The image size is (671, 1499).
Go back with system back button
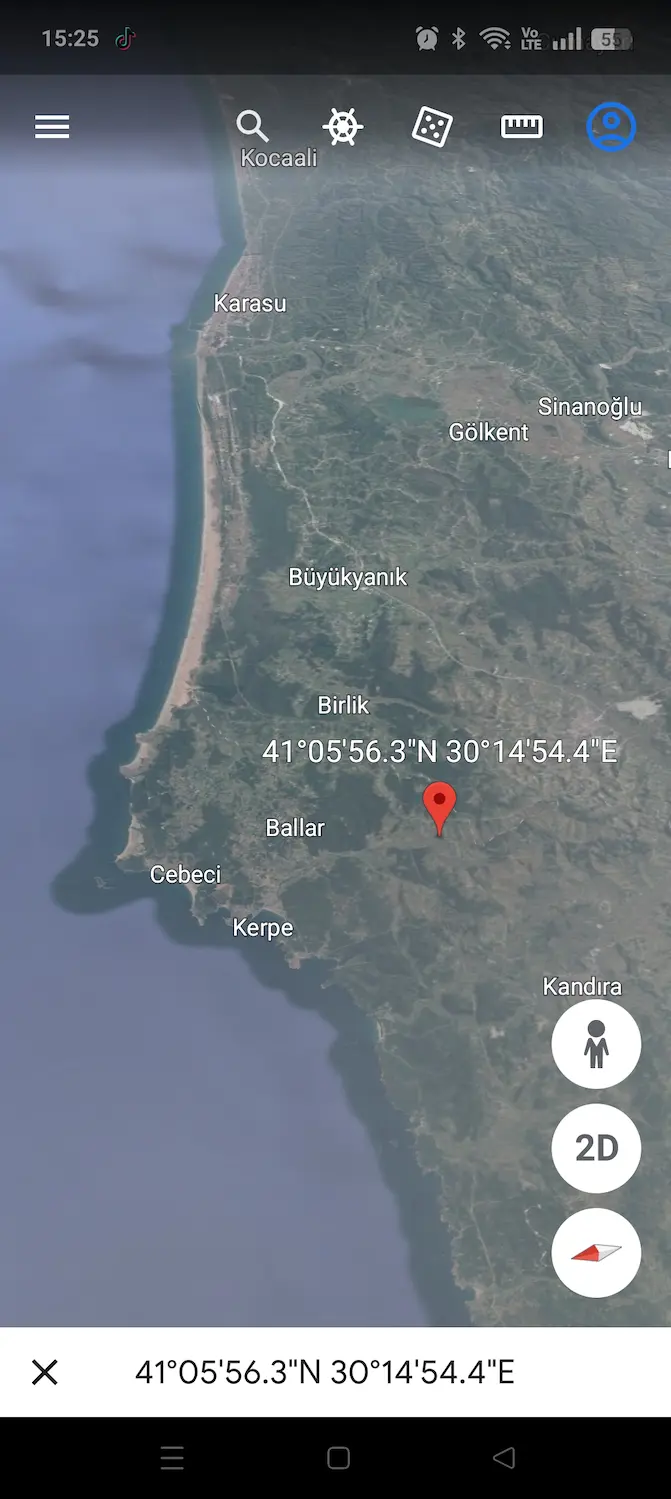click(x=504, y=1458)
